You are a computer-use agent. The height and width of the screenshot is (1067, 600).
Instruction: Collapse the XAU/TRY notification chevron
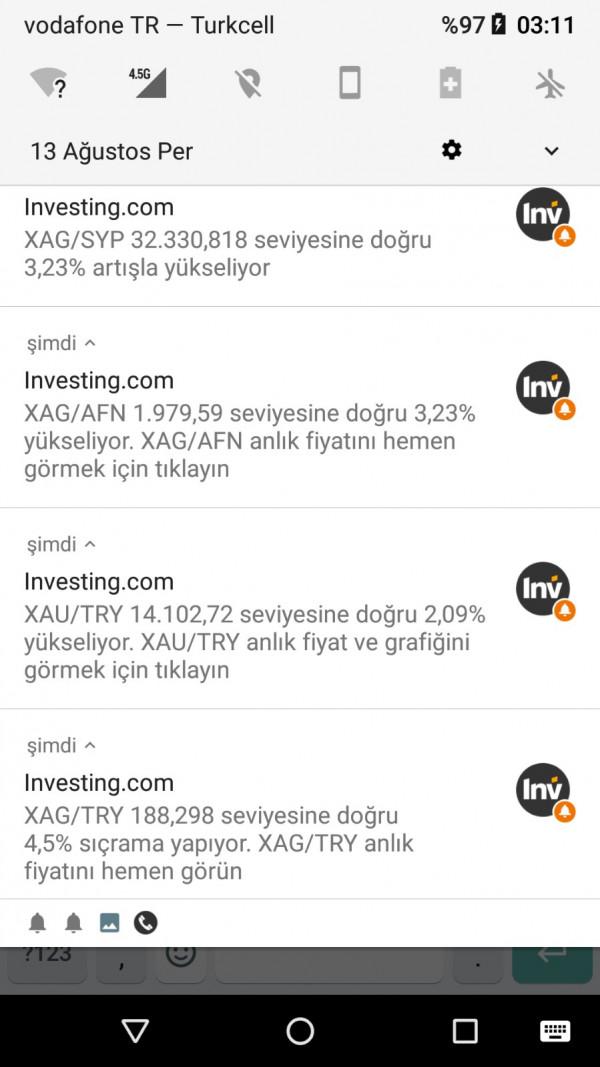(90, 544)
